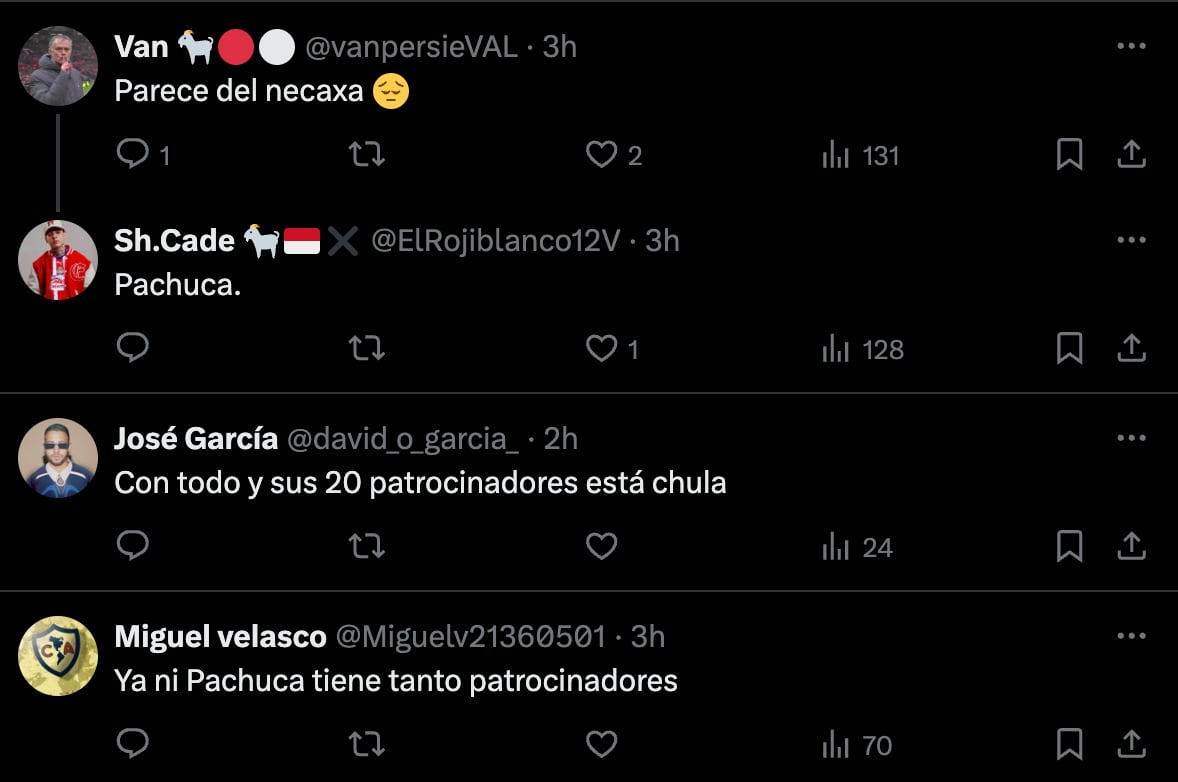
Task: Like José García's tweet
Action: point(601,546)
